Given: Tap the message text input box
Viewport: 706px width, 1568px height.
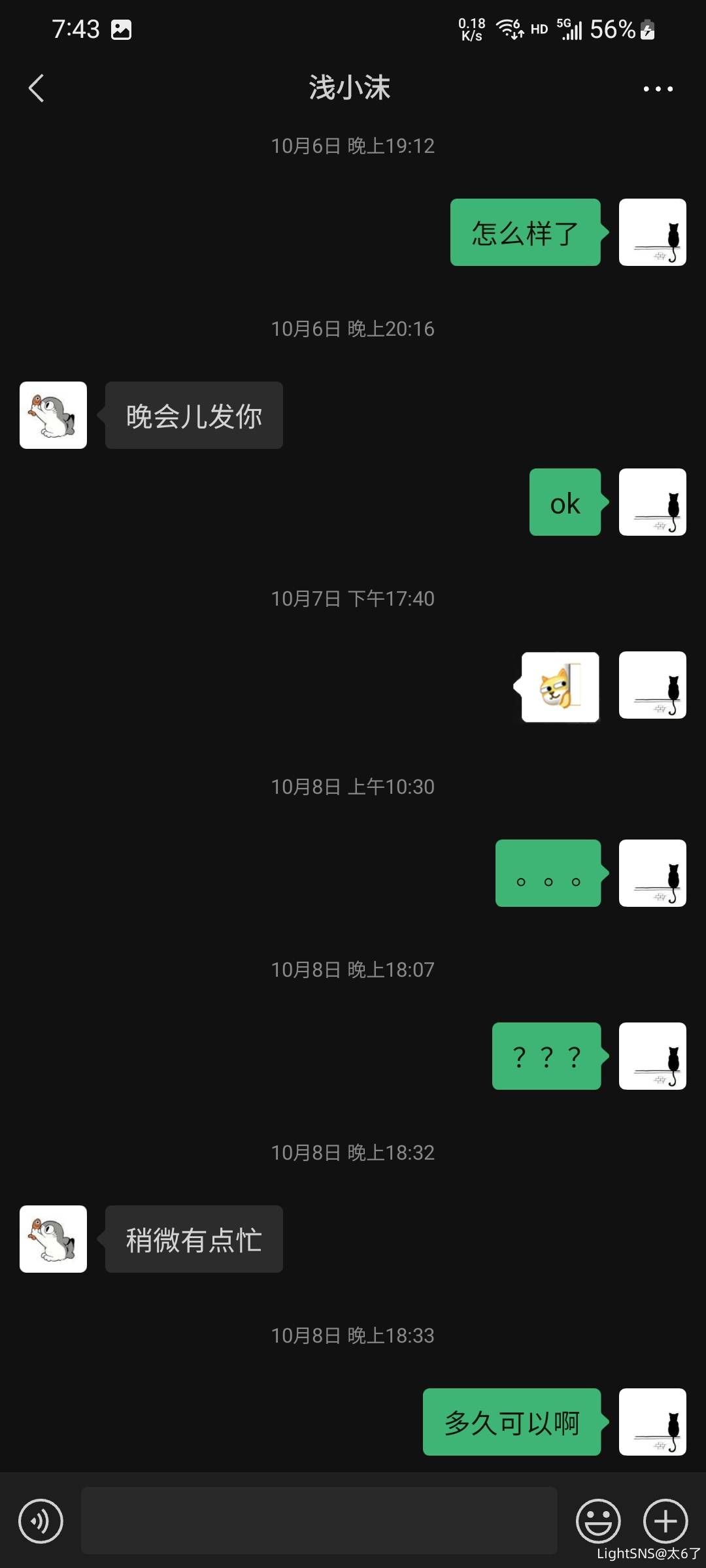Looking at the screenshot, I should click(319, 1520).
